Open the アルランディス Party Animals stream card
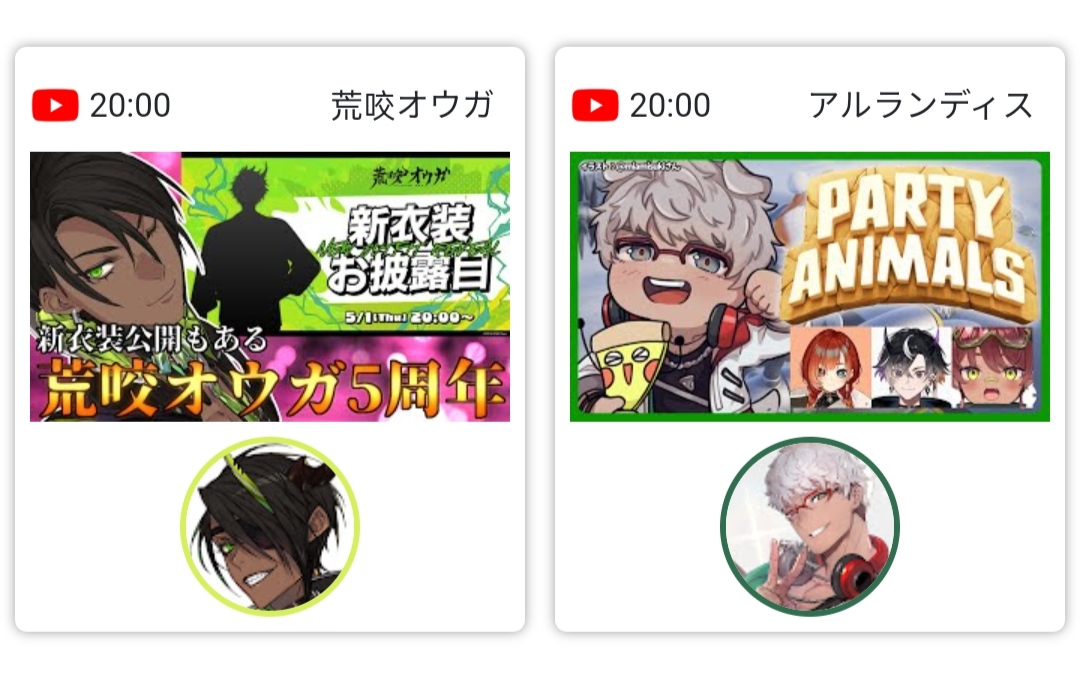Image resolution: width=1080 pixels, height=675 pixels. (x=809, y=287)
